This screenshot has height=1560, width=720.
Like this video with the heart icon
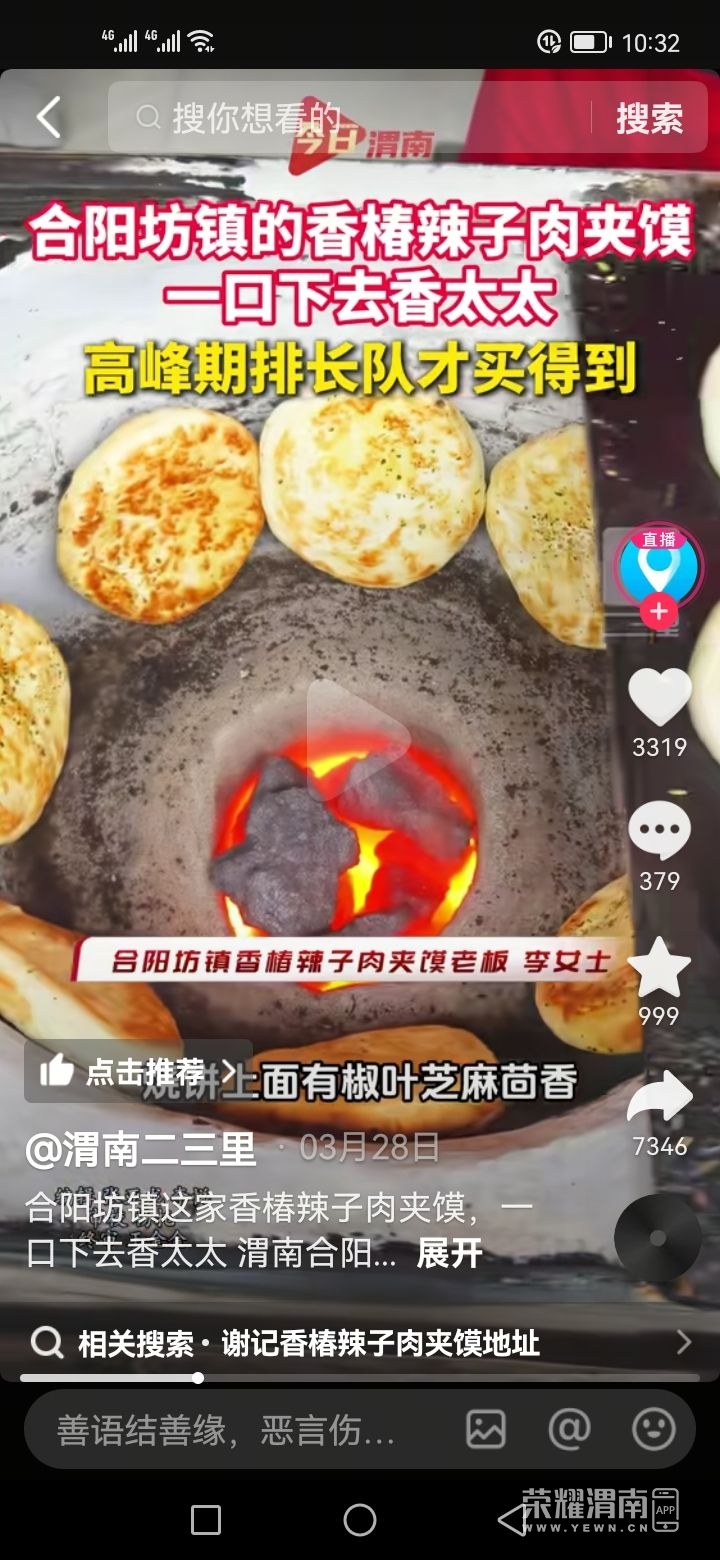[659, 698]
